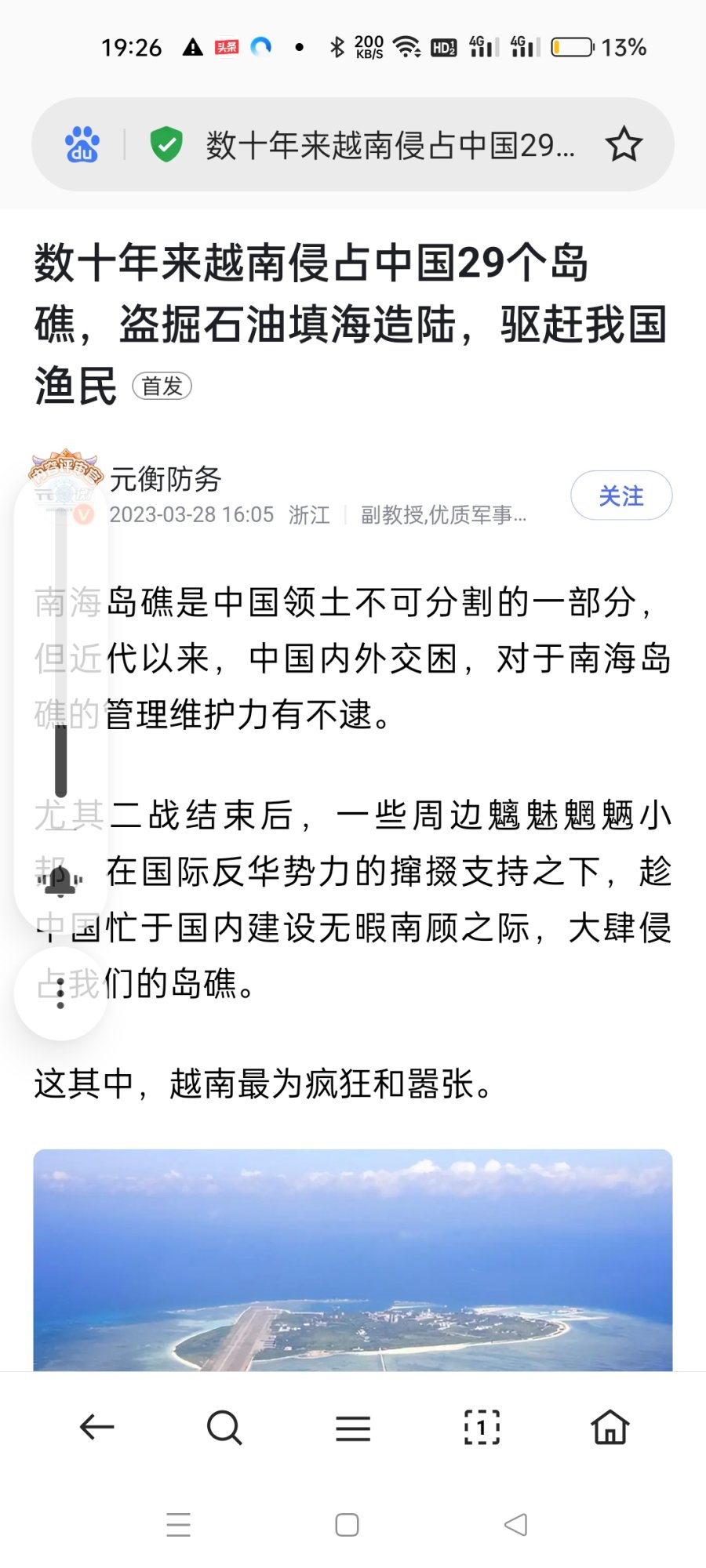This screenshot has width=706, height=1568.
Task: Open the Baidu logo in address bar
Action: click(x=82, y=144)
